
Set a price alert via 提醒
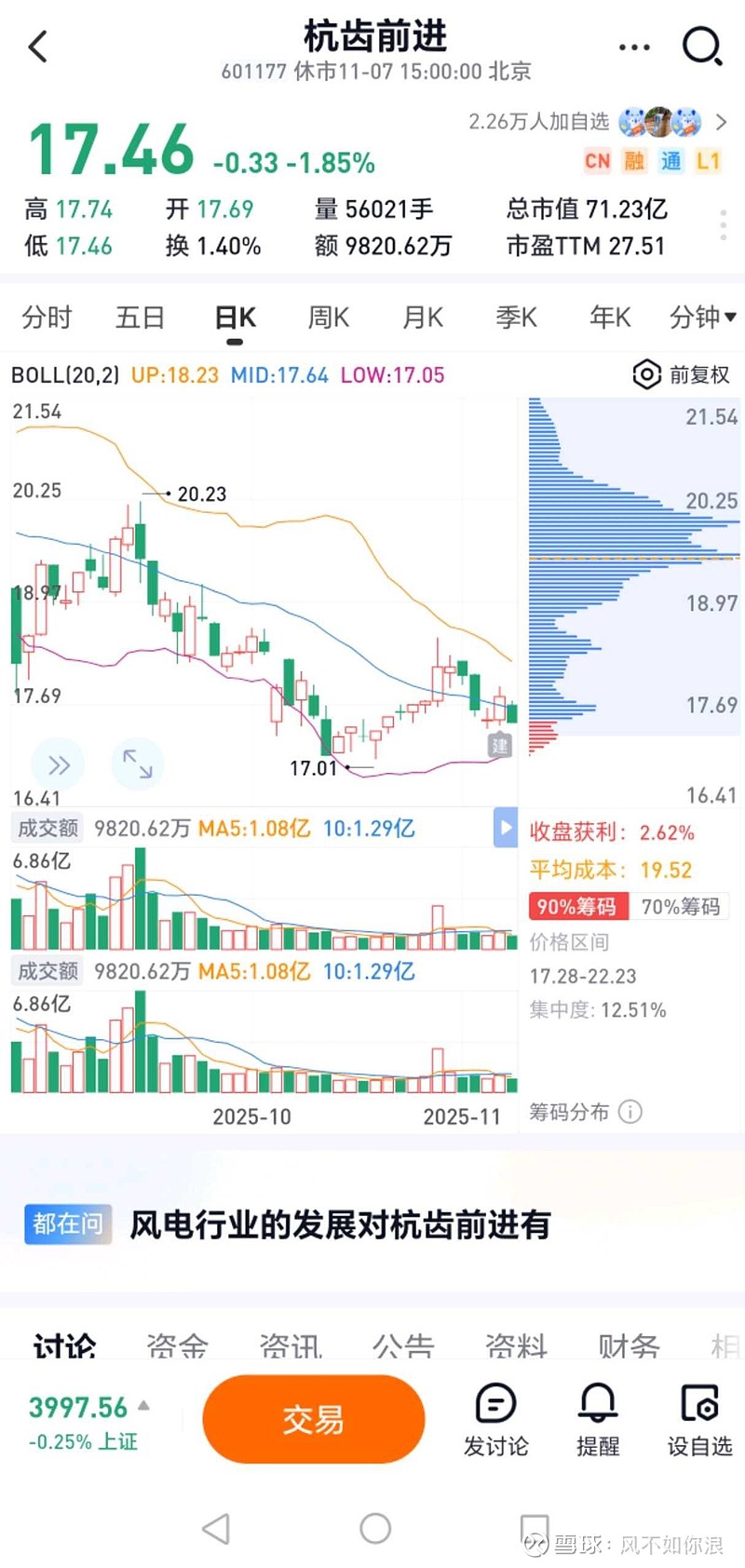point(598,1420)
